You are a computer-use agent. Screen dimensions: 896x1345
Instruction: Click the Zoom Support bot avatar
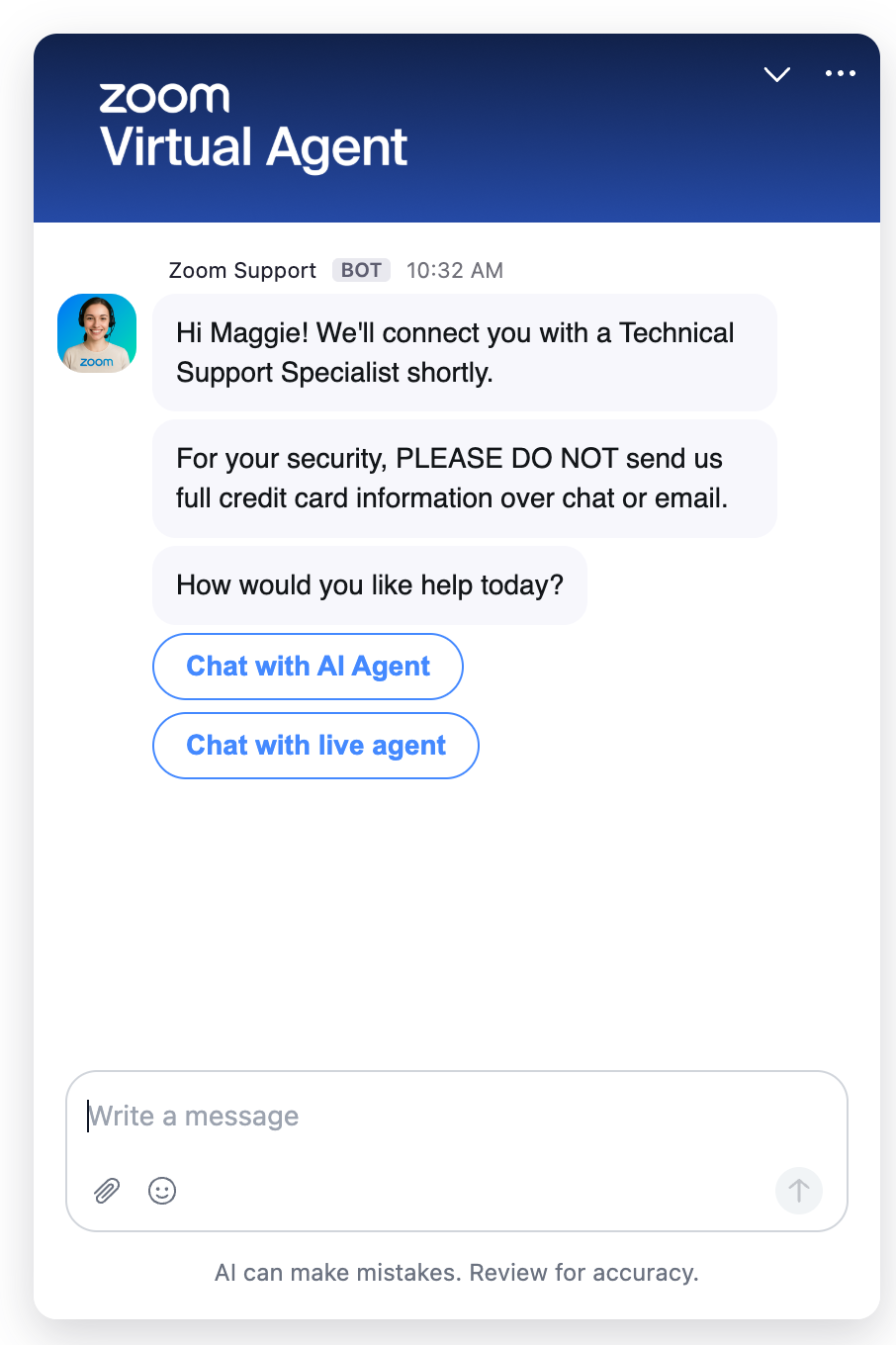96,332
